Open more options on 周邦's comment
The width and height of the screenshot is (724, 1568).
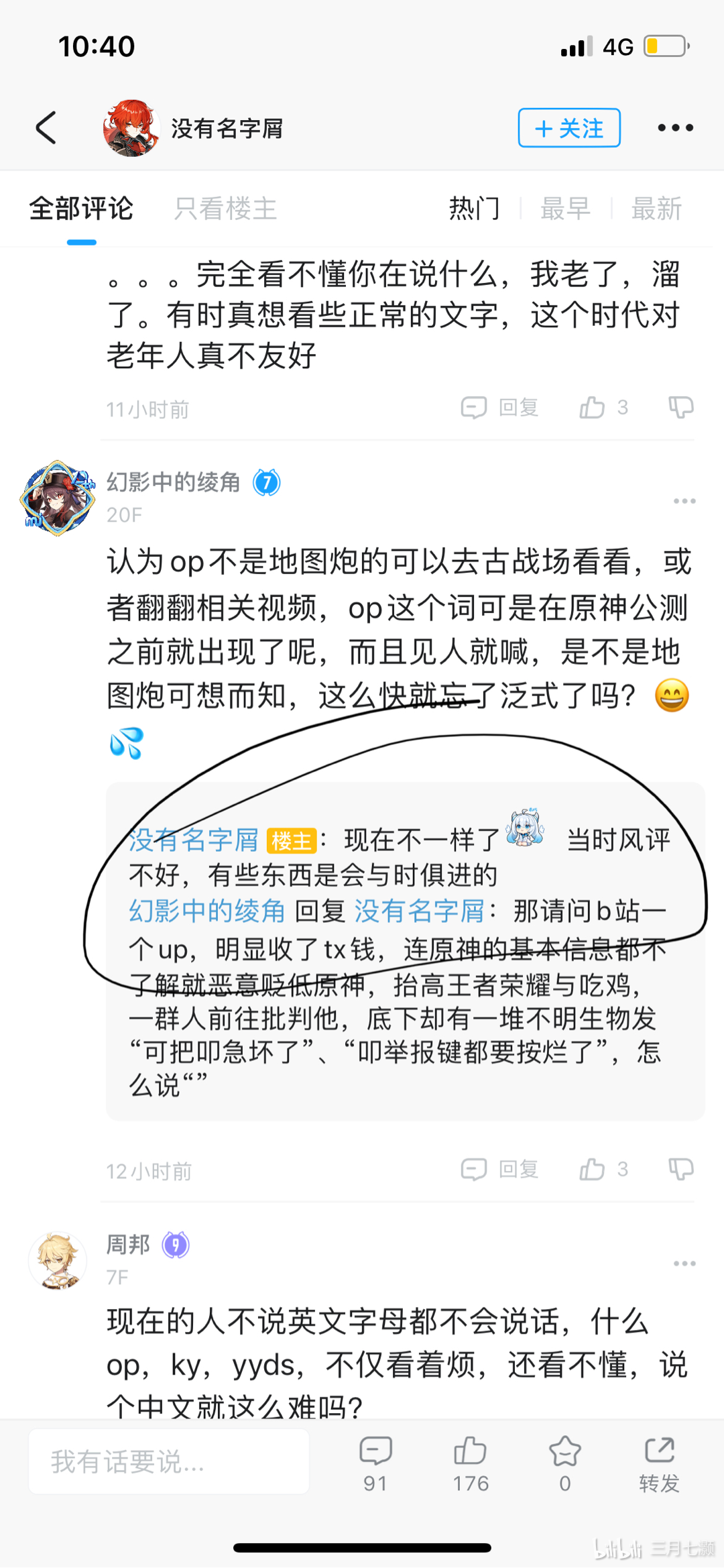point(684,1264)
